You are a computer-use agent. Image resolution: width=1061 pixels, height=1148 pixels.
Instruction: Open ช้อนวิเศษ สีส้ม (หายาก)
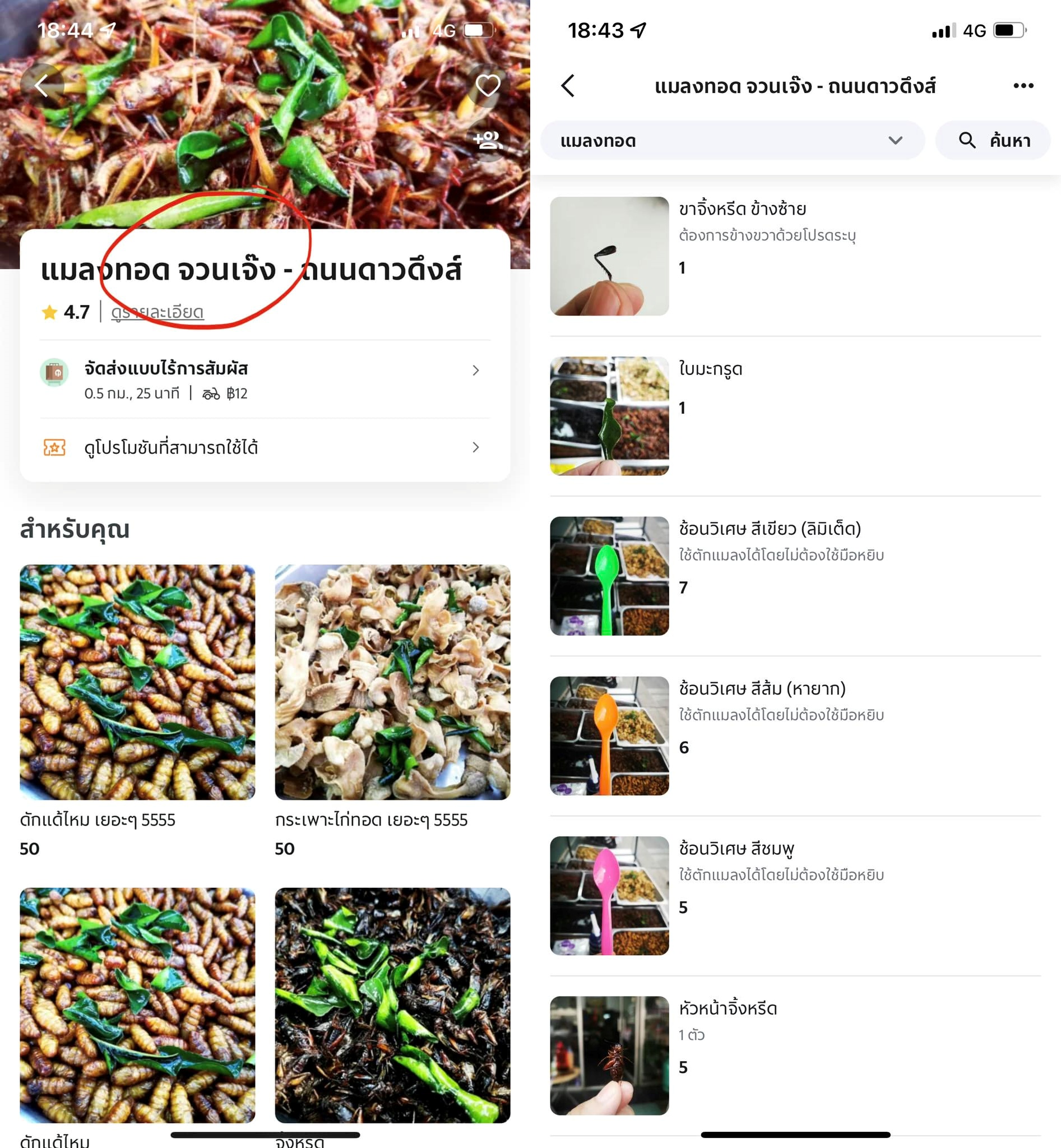point(795,735)
